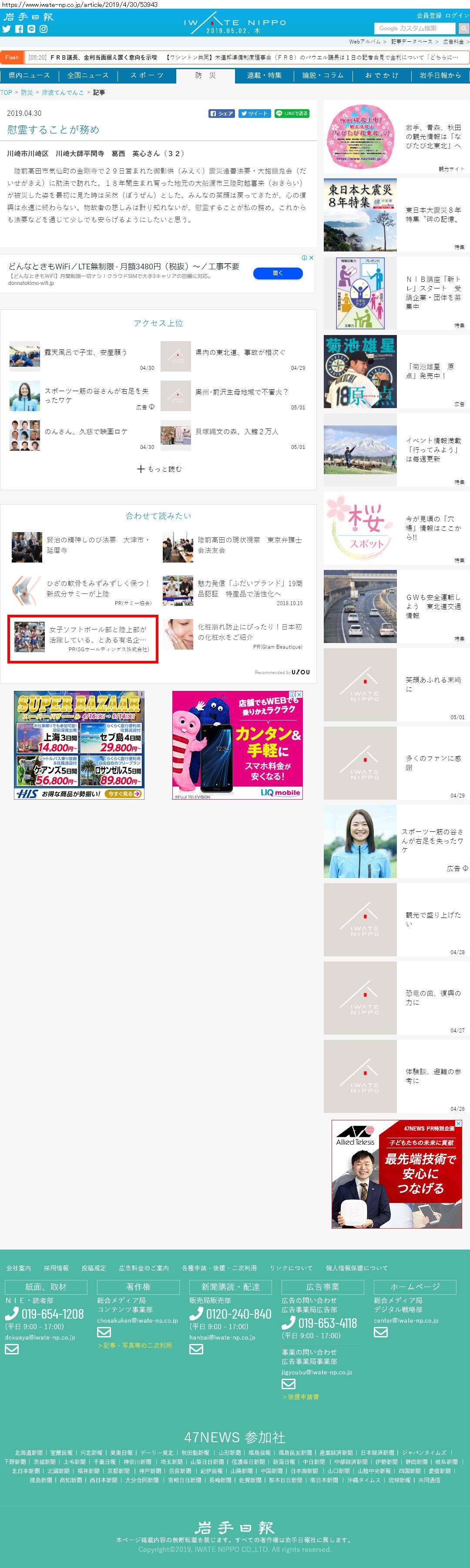Tap the search magnifier button

click(463, 28)
